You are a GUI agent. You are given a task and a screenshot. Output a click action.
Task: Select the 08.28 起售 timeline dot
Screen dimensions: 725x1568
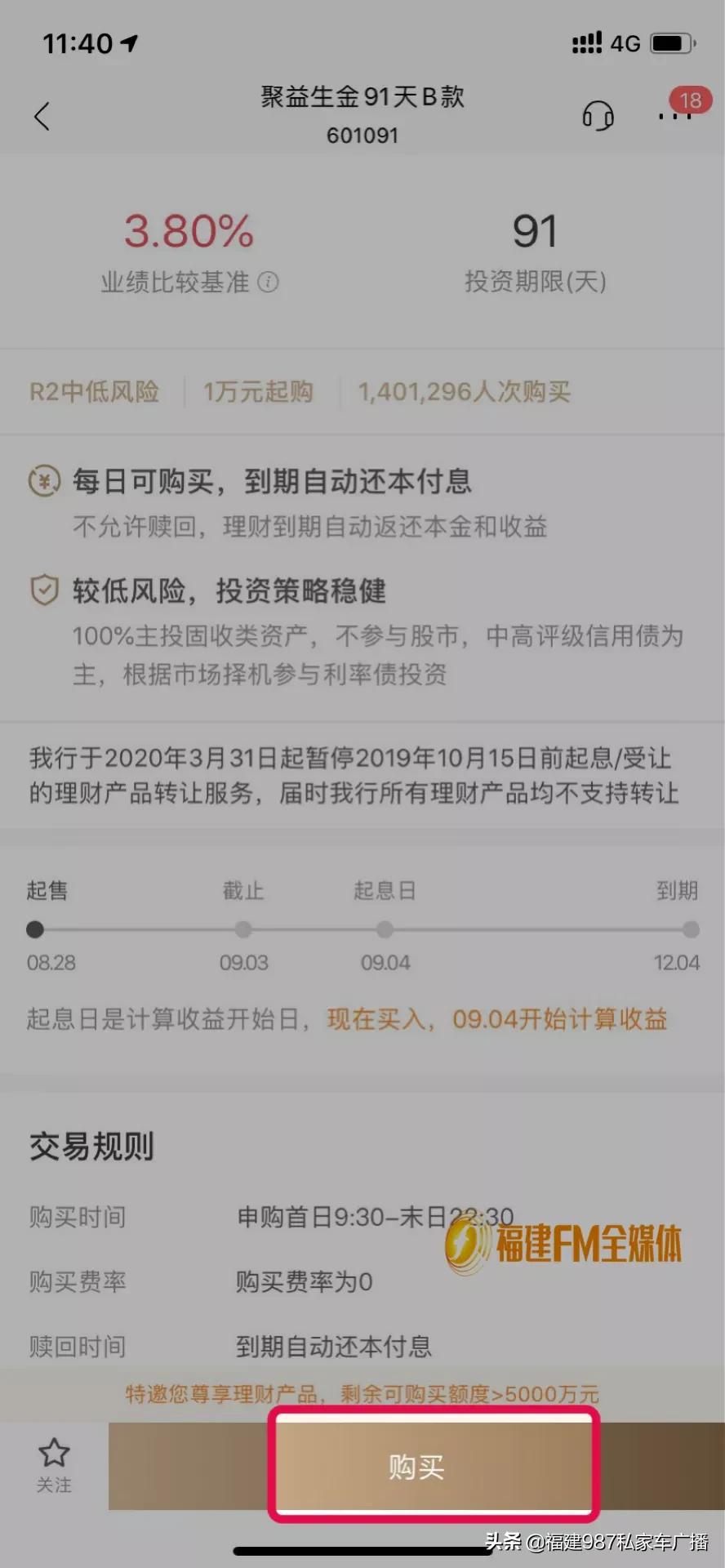[x=34, y=930]
